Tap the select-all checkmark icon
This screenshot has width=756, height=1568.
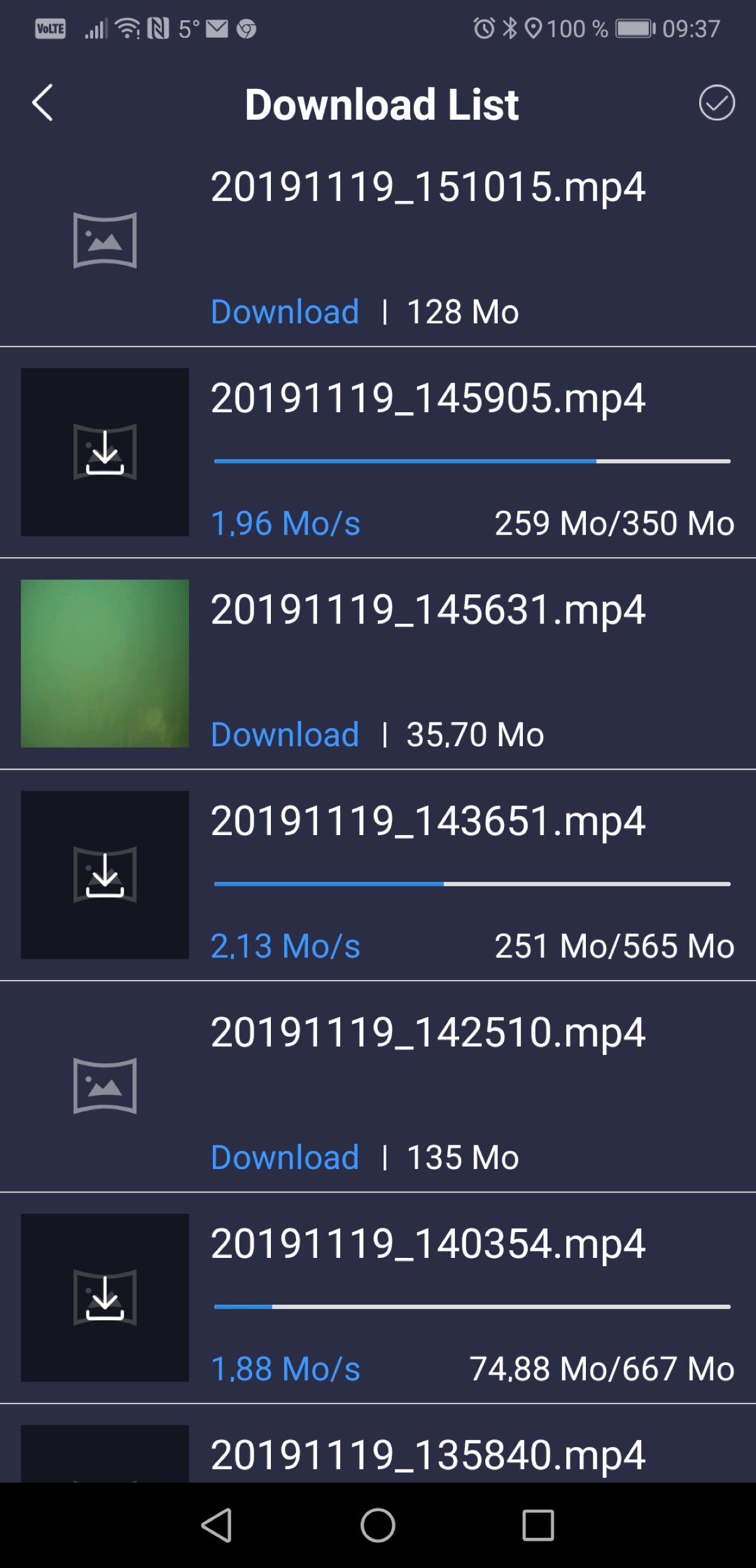tap(716, 103)
